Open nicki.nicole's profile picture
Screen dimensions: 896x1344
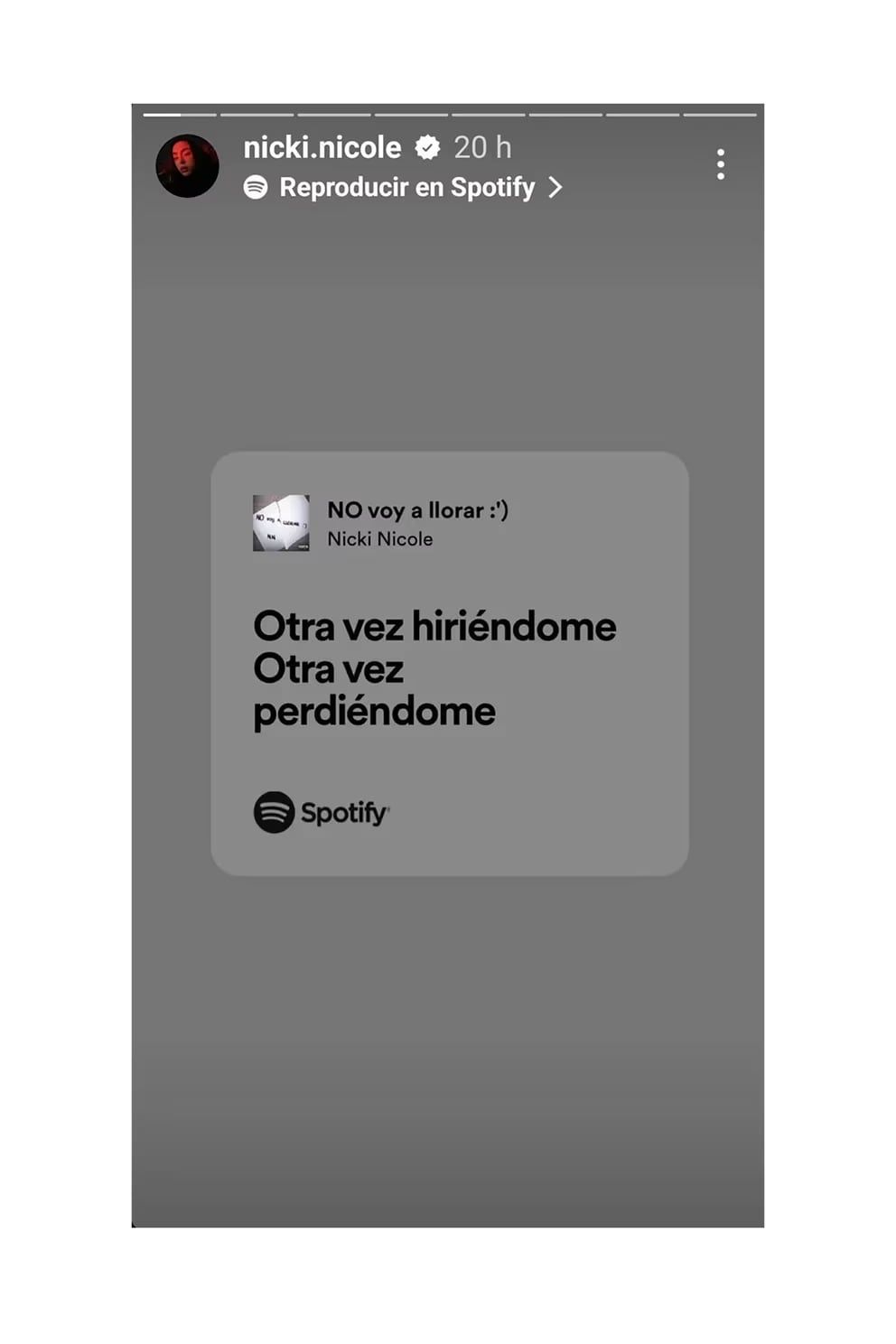point(187,166)
